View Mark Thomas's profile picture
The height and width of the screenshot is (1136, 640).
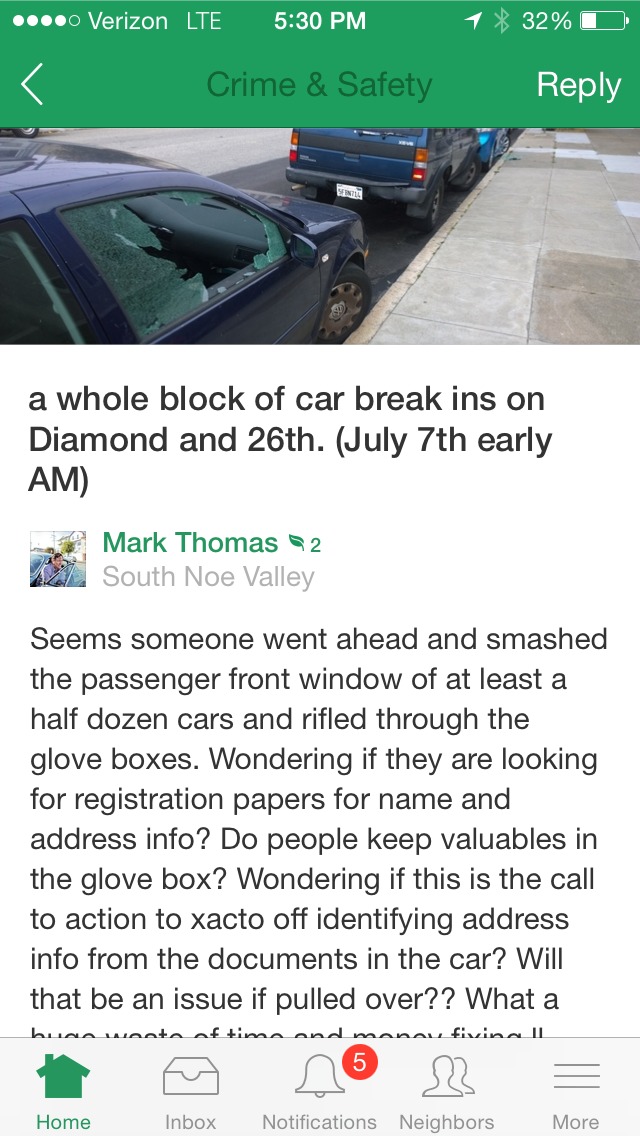(x=58, y=559)
